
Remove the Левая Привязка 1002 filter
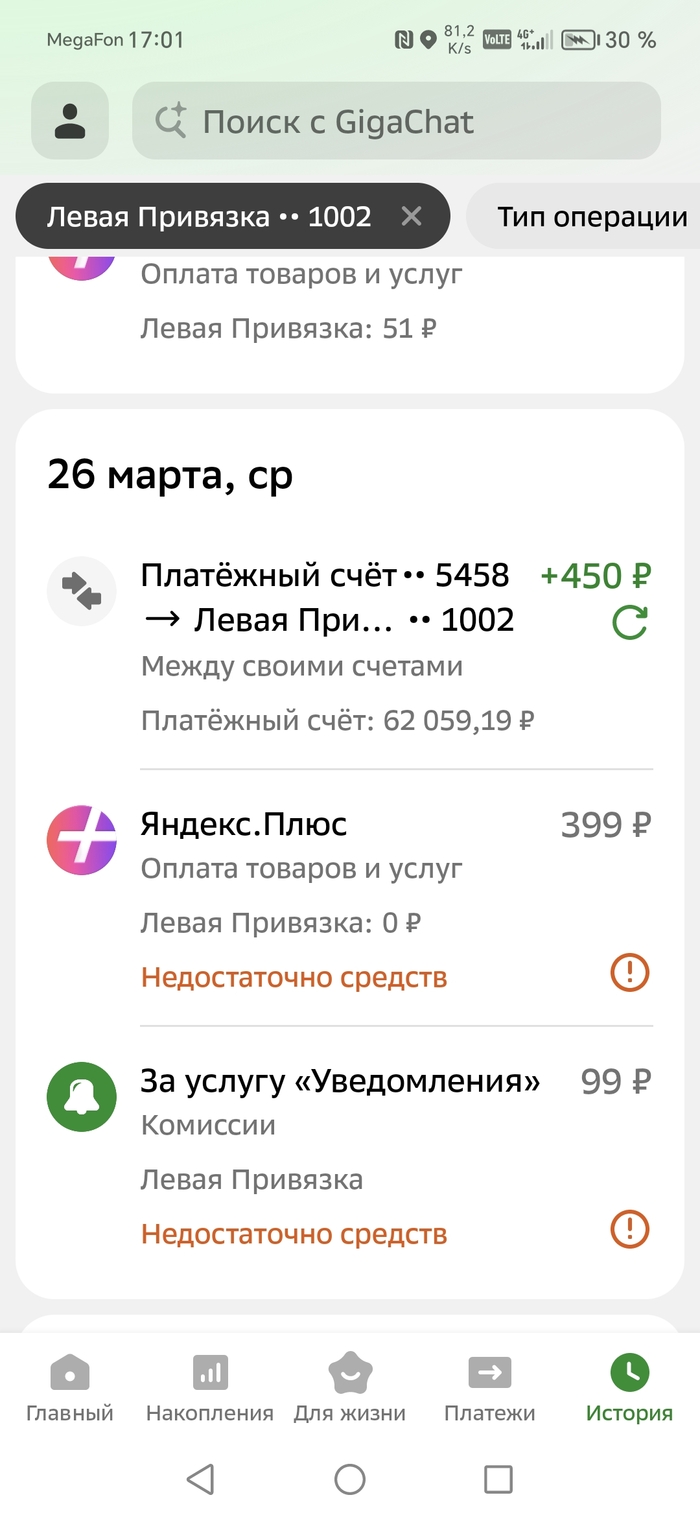411,216
